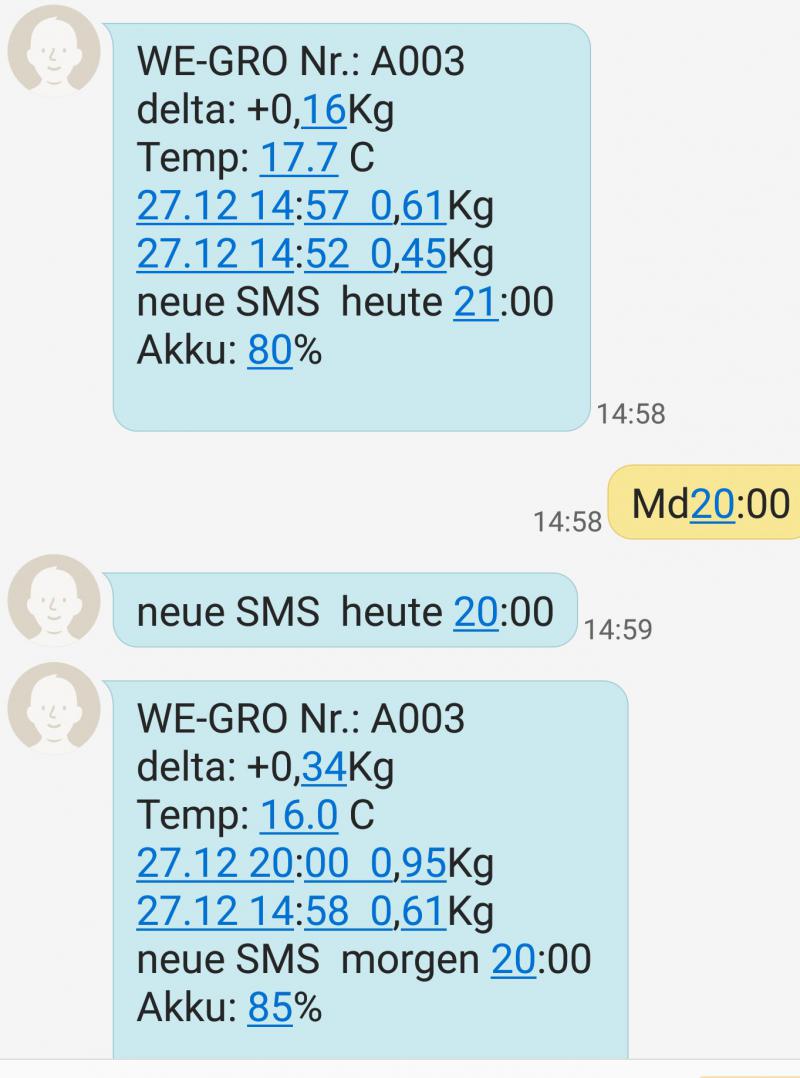Image resolution: width=800 pixels, height=1078 pixels.
Task: Tap the underlined 20 in the Md20:00 message
Action: click(713, 505)
